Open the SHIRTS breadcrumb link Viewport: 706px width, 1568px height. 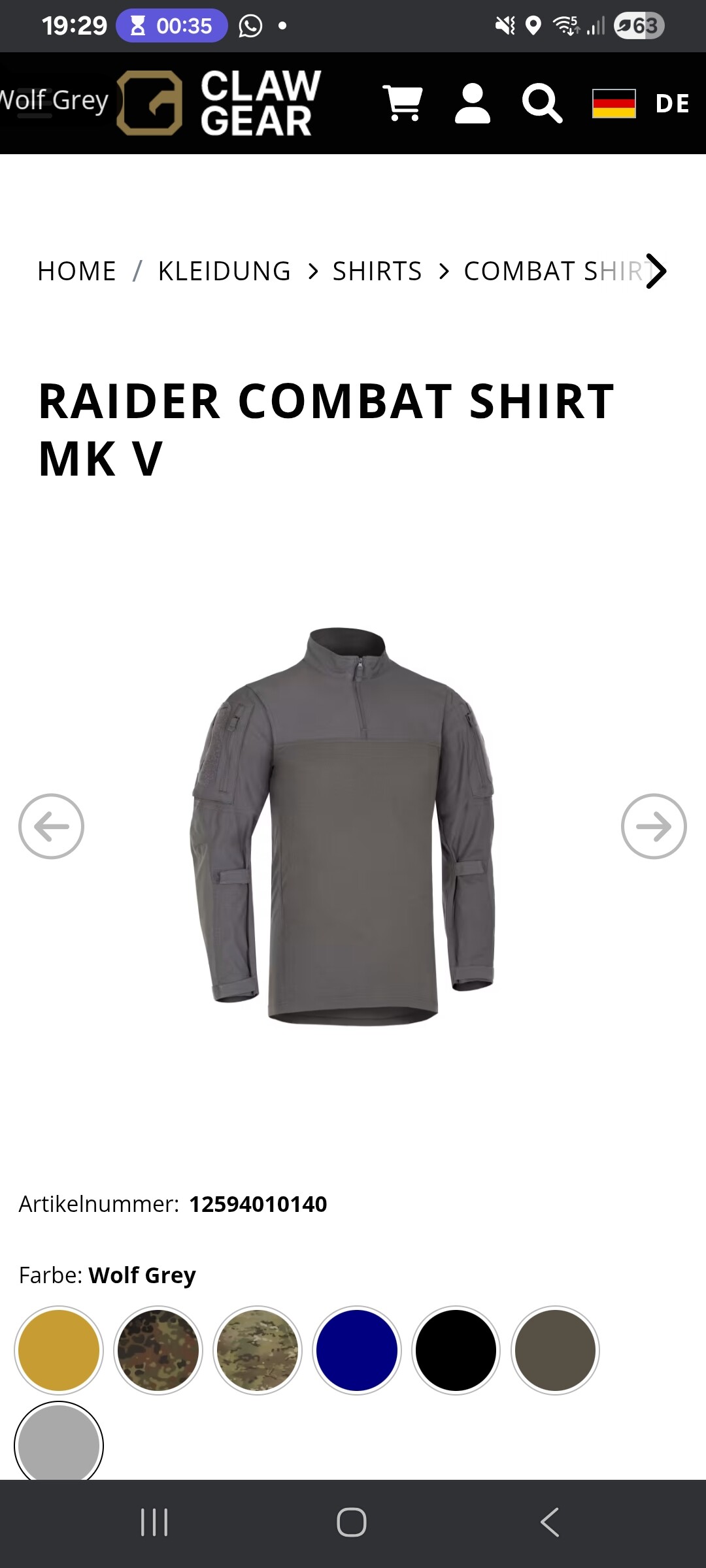(377, 271)
